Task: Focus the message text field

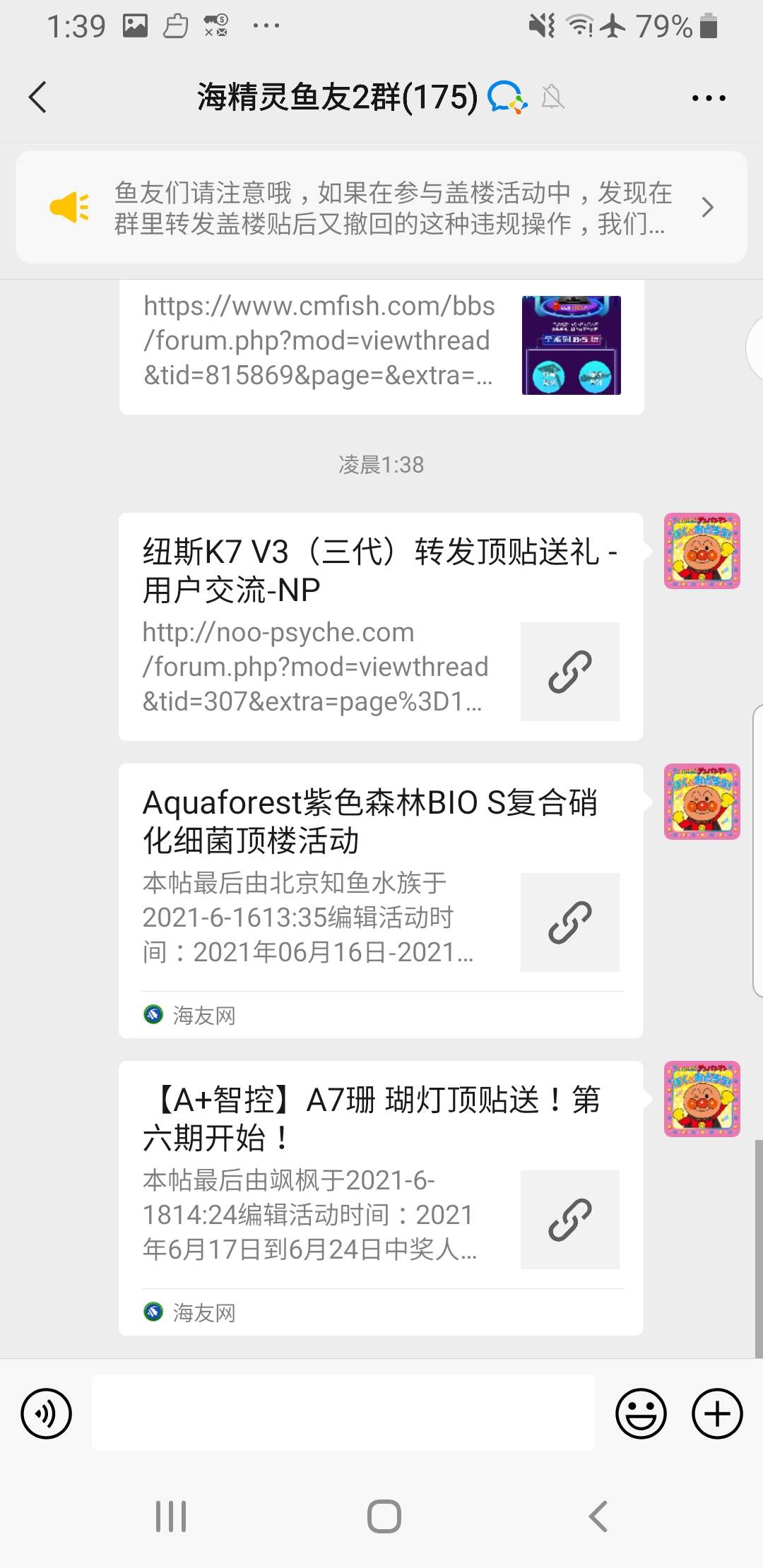Action: (x=343, y=1413)
